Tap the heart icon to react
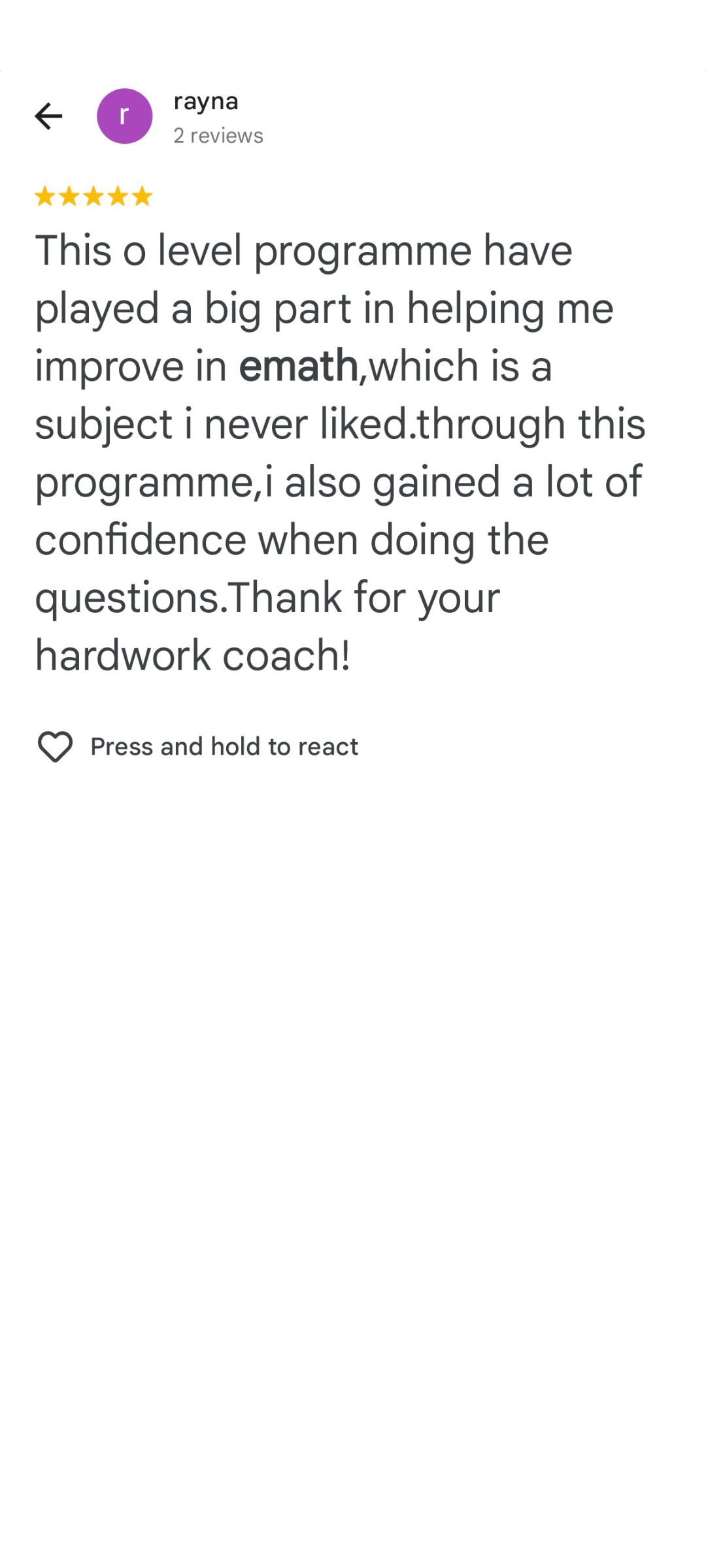 pos(55,746)
